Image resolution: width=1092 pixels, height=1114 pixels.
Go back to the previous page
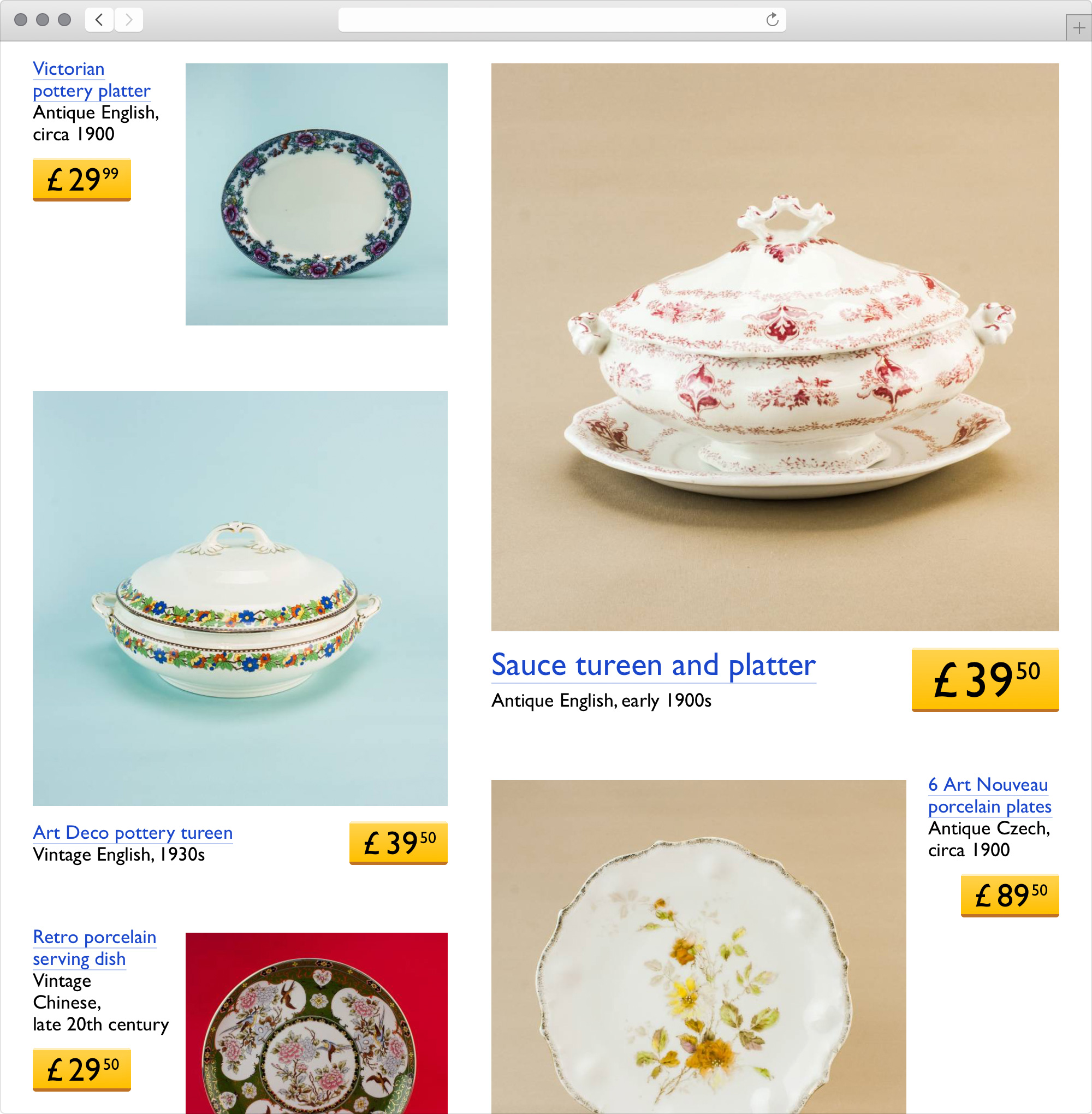tap(99, 20)
